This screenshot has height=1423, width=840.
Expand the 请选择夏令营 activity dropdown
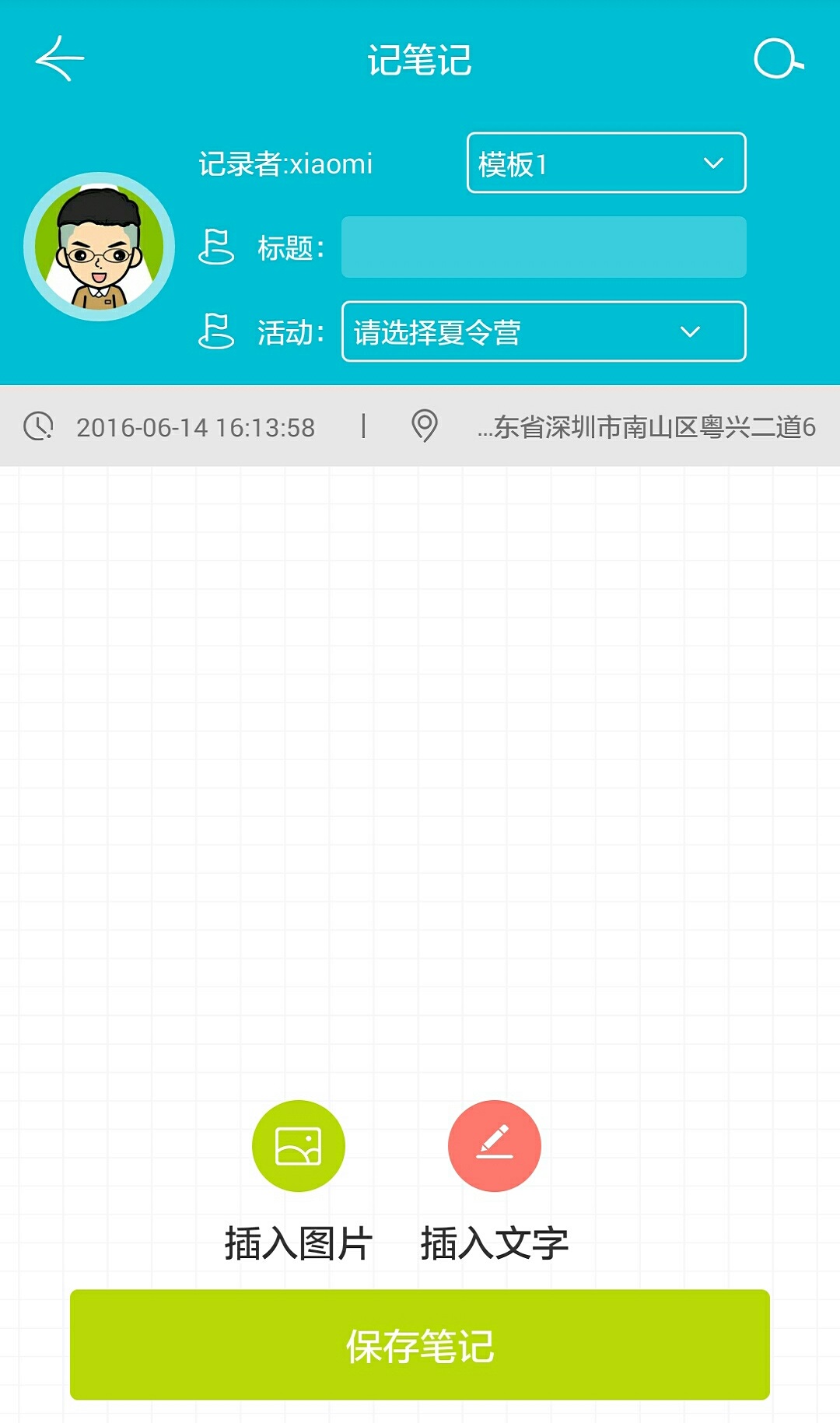(544, 333)
